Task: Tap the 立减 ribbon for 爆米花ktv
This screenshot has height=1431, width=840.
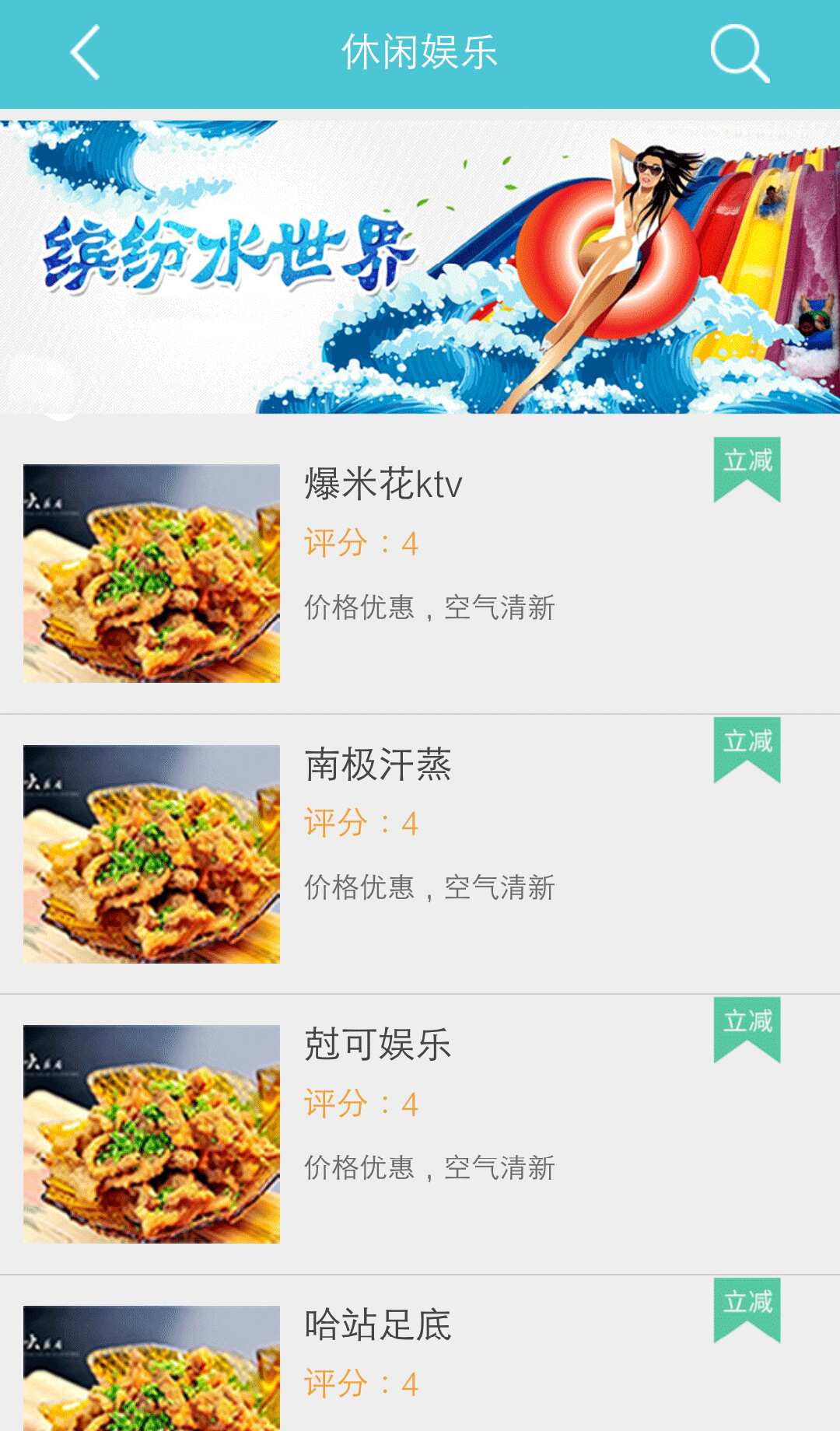Action: [746, 465]
